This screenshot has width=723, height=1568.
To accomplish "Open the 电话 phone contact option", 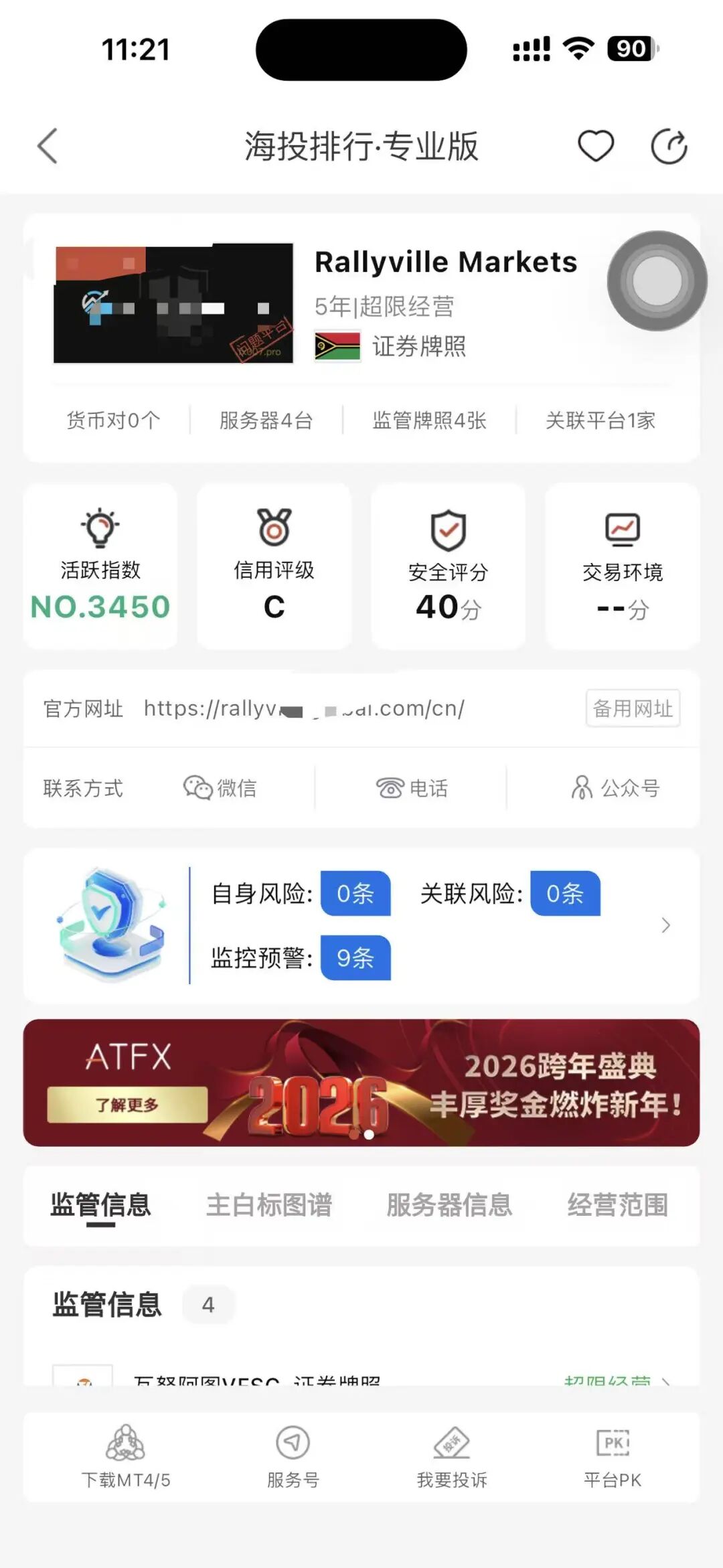I will tap(392, 788).
